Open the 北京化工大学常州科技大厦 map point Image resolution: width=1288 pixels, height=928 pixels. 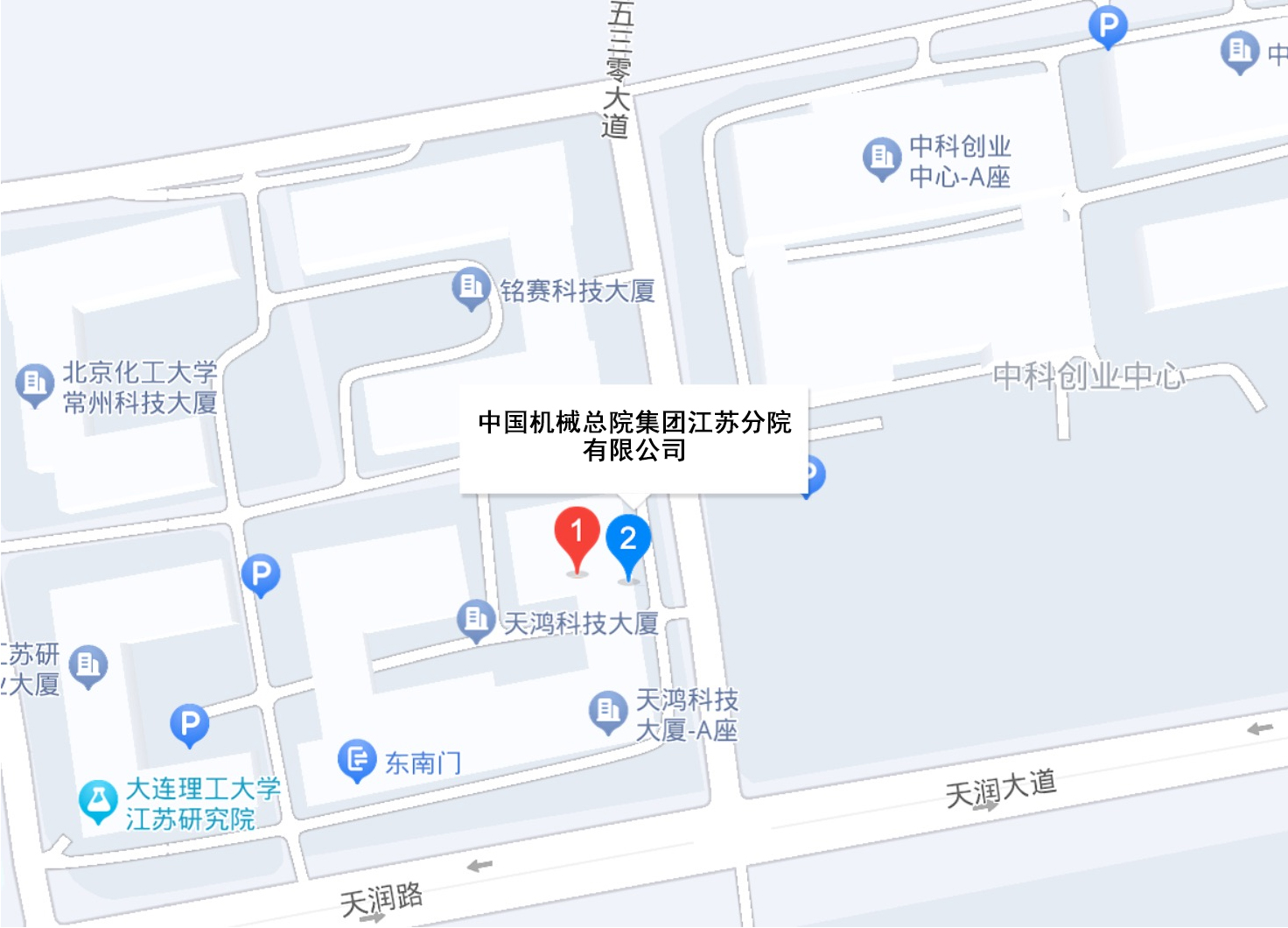click(35, 384)
